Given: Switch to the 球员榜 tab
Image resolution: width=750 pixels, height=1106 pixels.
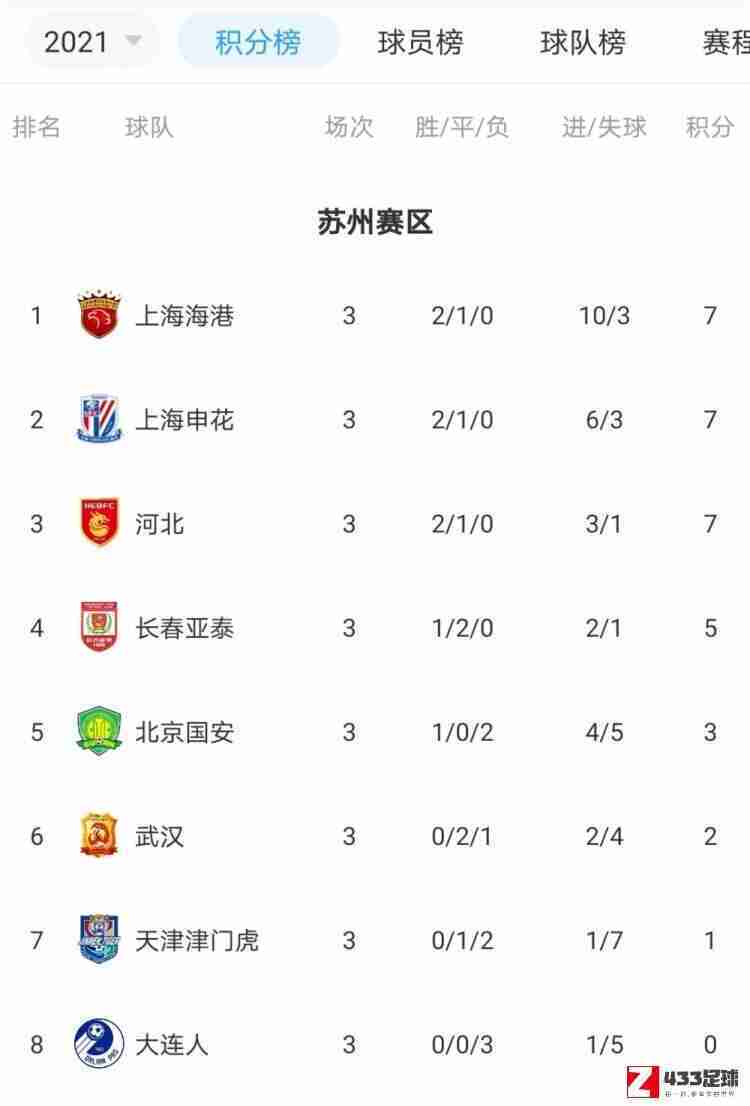Looking at the screenshot, I should [420, 42].
